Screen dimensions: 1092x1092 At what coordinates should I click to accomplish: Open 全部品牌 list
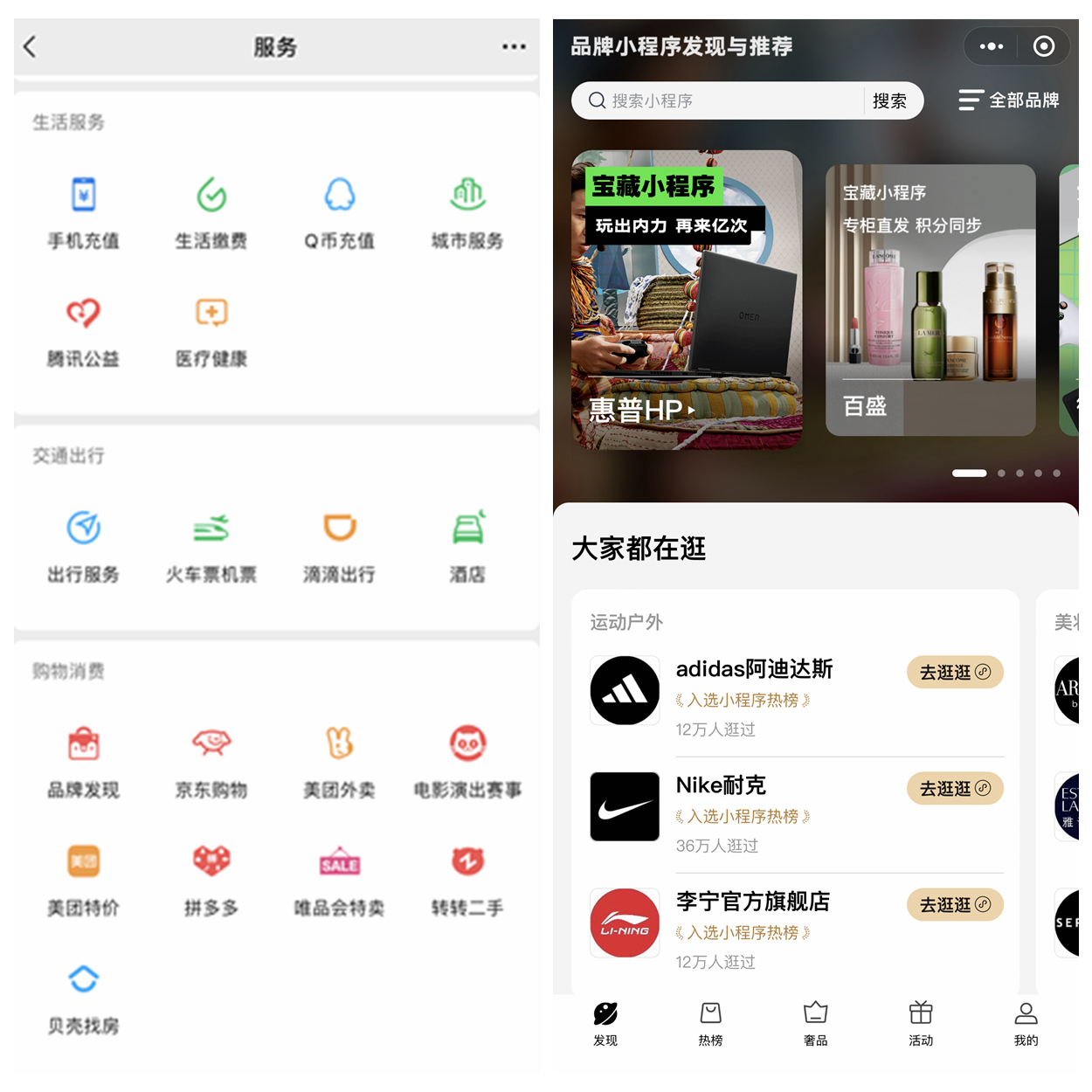[1009, 100]
